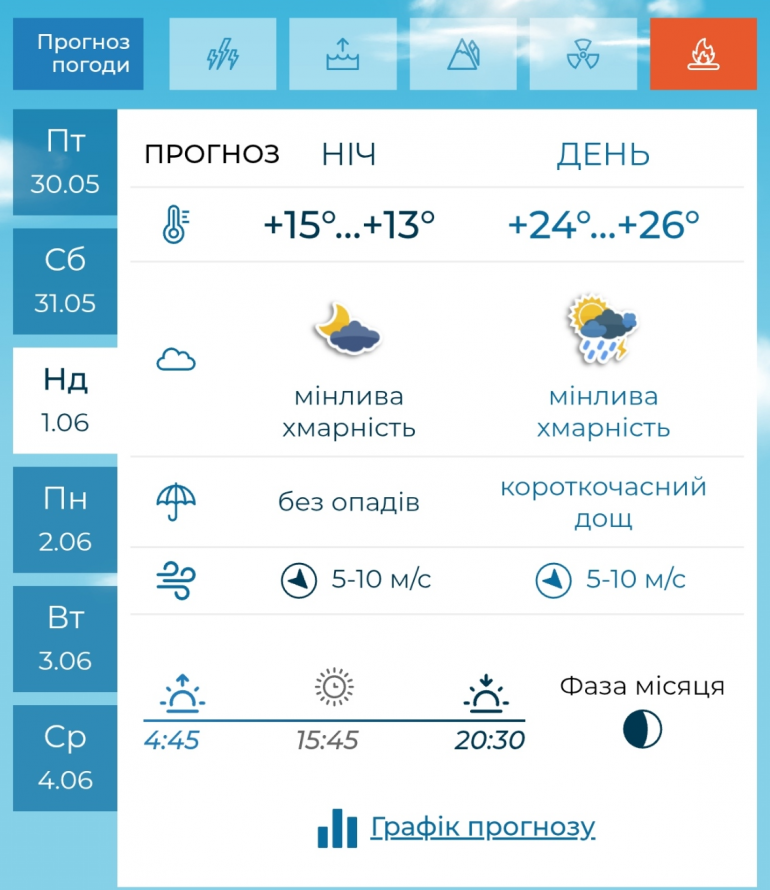
Task: Select Tuesday 3.06 forecast
Action: [65, 638]
